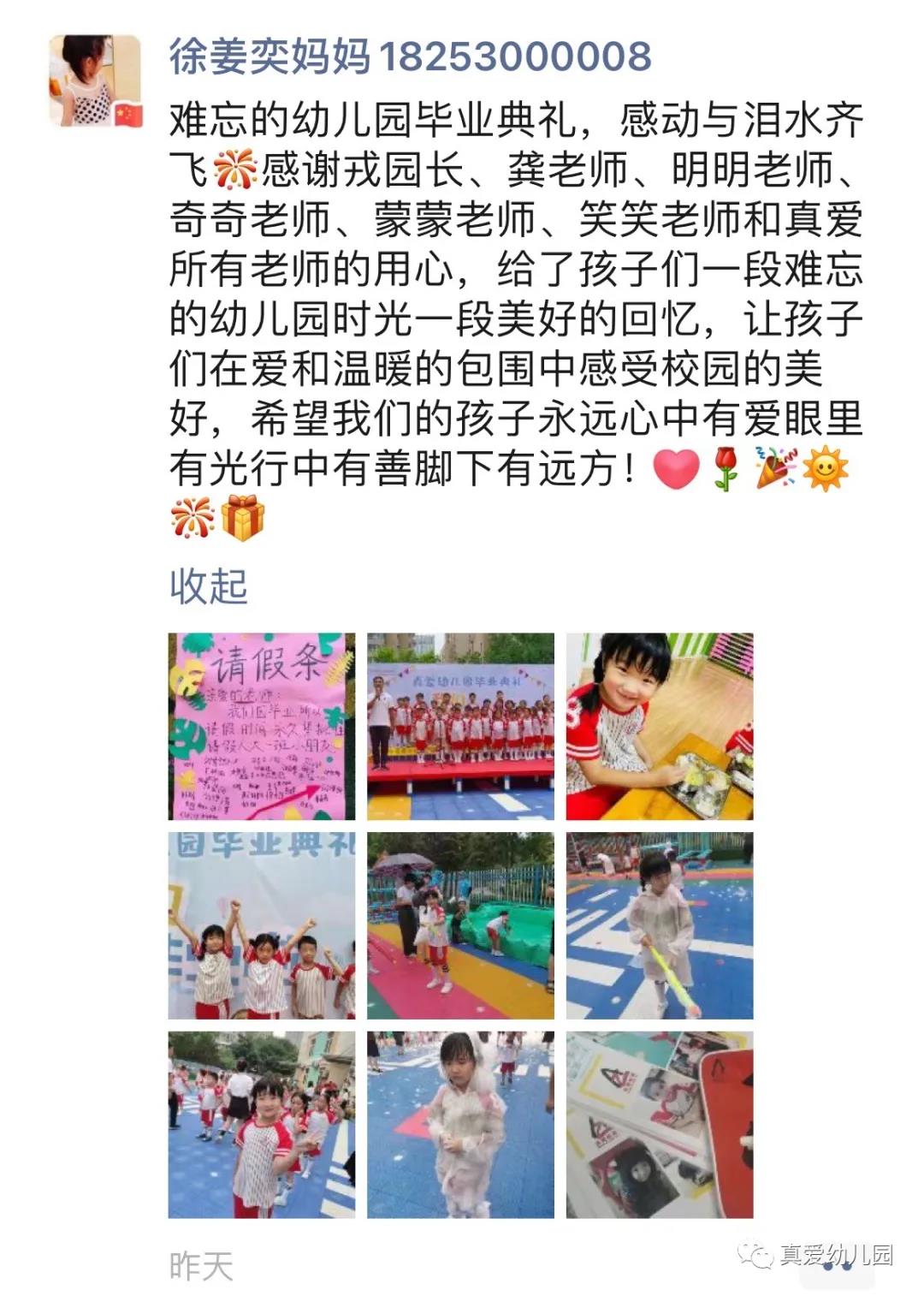Open 徐姜奕妈妈's profile avatar
The height and width of the screenshot is (1296, 924).
point(95,80)
